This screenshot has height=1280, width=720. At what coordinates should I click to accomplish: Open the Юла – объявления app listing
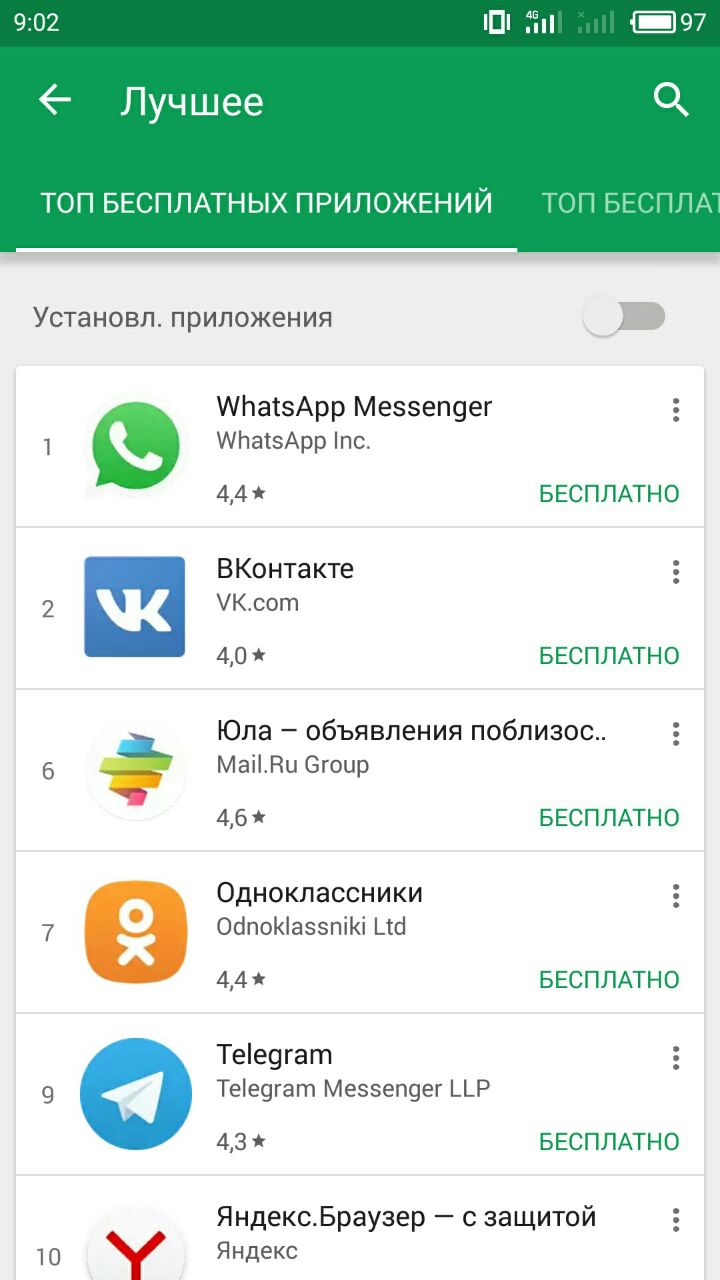[x=410, y=732]
